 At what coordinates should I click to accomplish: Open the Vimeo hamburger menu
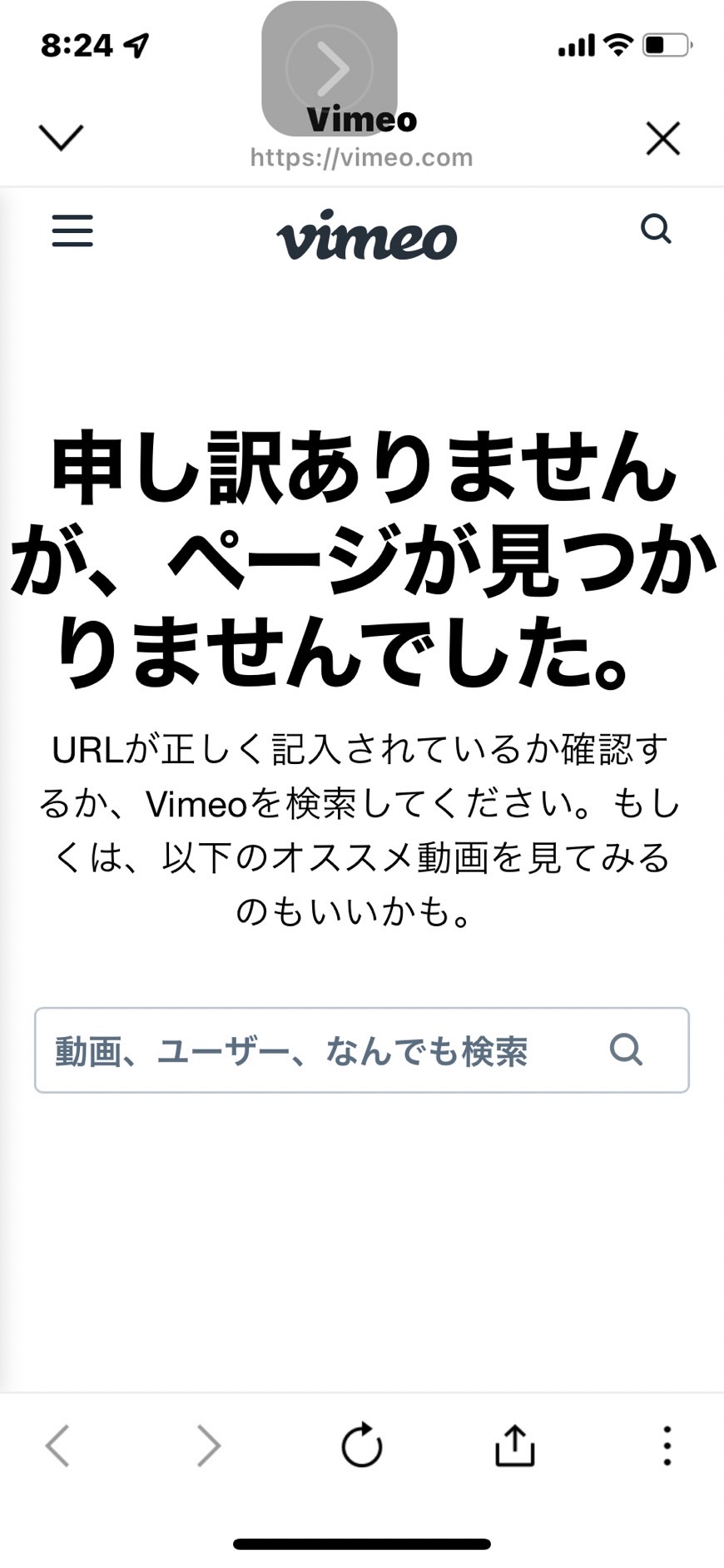coord(72,231)
